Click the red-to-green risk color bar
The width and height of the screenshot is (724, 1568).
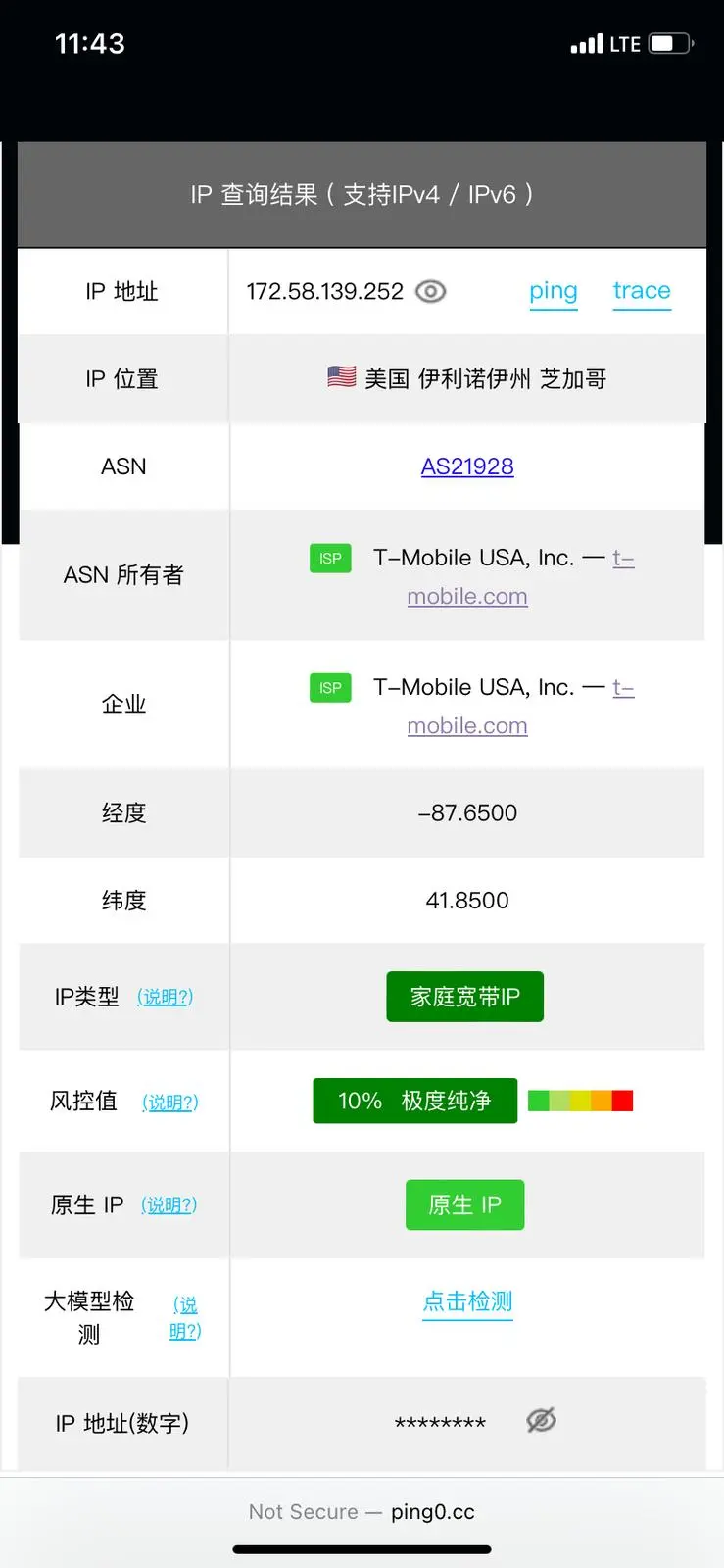(x=580, y=1100)
